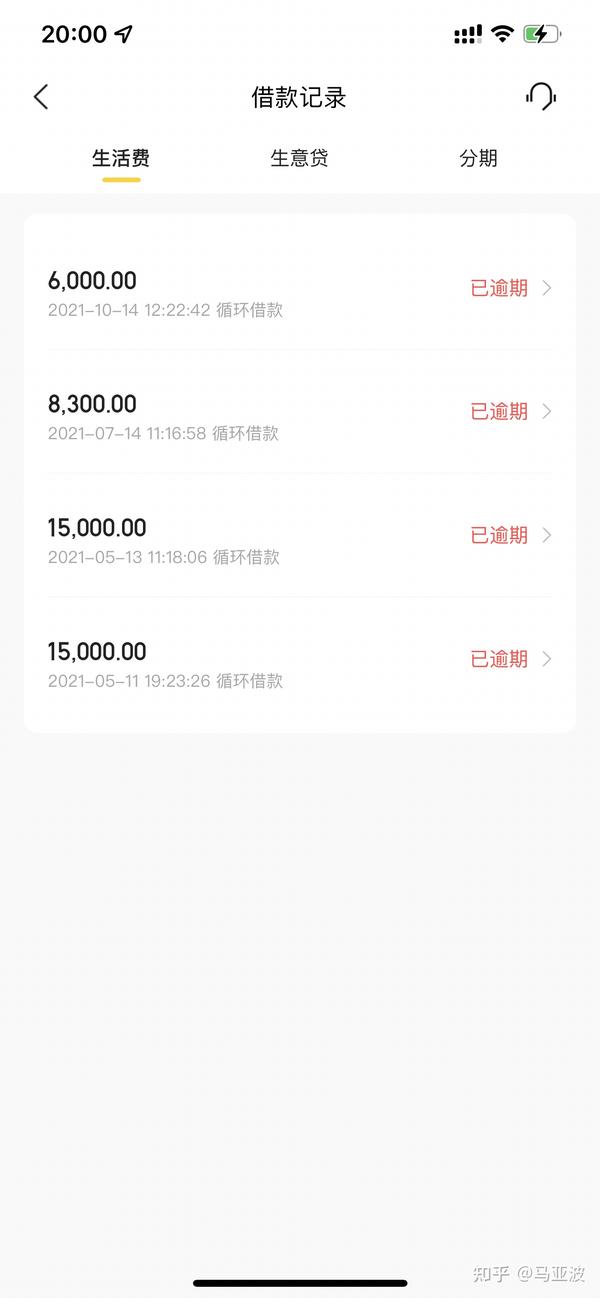Open the 15,000.00 loan from 2021-05-11
This screenshot has width=600, height=1298.
pyautogui.click(x=300, y=660)
